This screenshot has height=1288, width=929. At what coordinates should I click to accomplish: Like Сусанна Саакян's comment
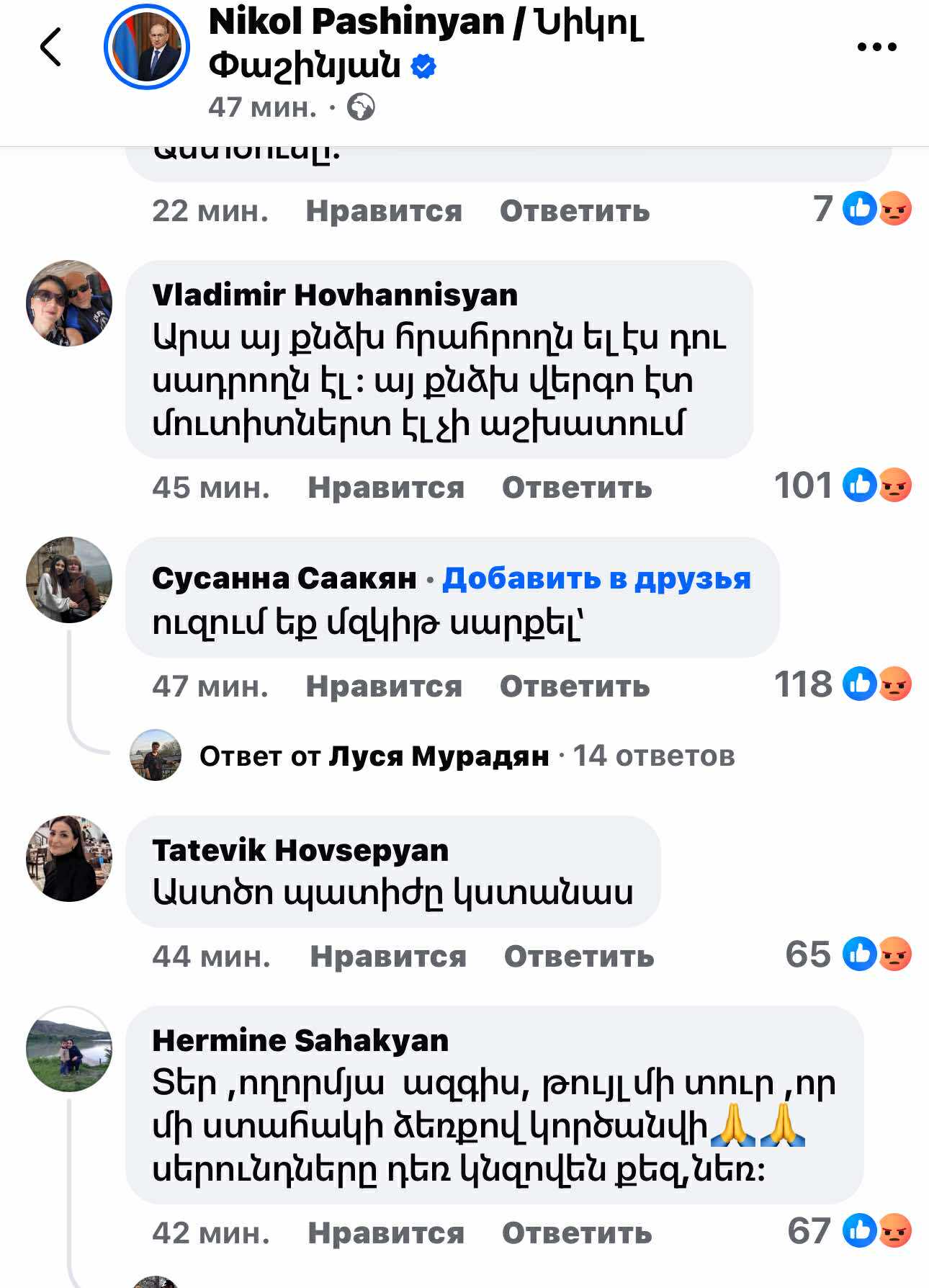[384, 687]
